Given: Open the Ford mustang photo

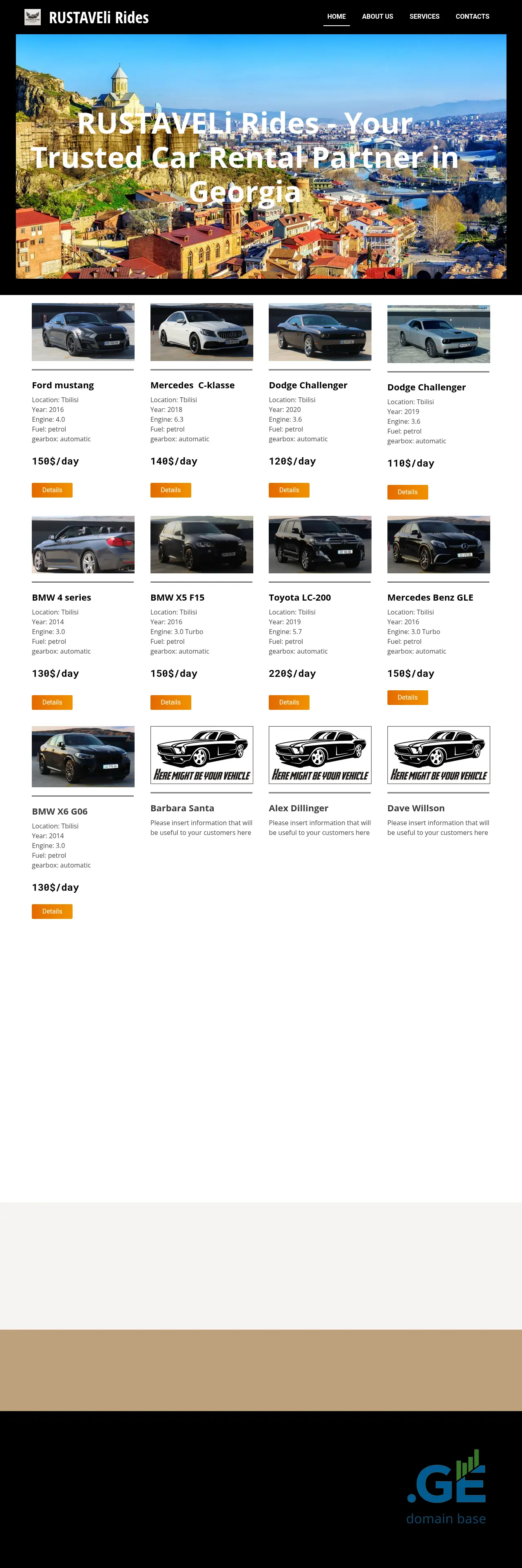Looking at the screenshot, I should coord(83,333).
